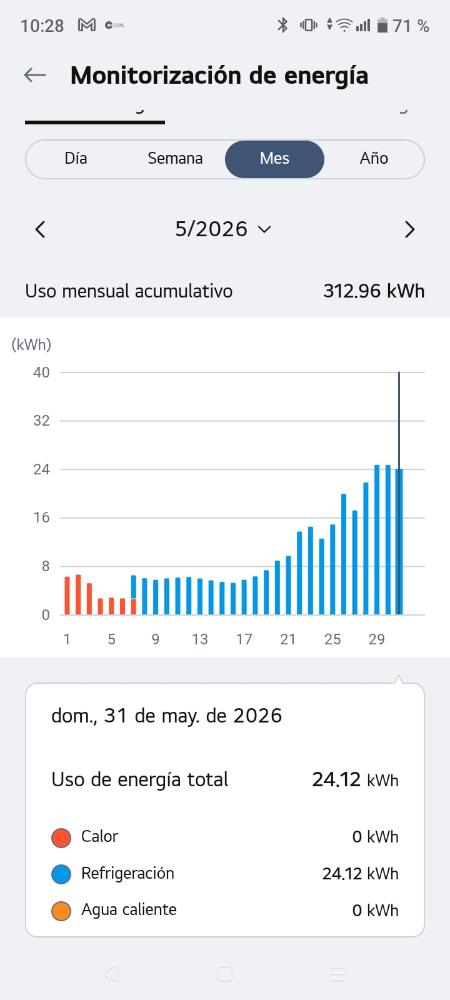Select the bar for day 26
The image size is (450, 1000).
344,554
